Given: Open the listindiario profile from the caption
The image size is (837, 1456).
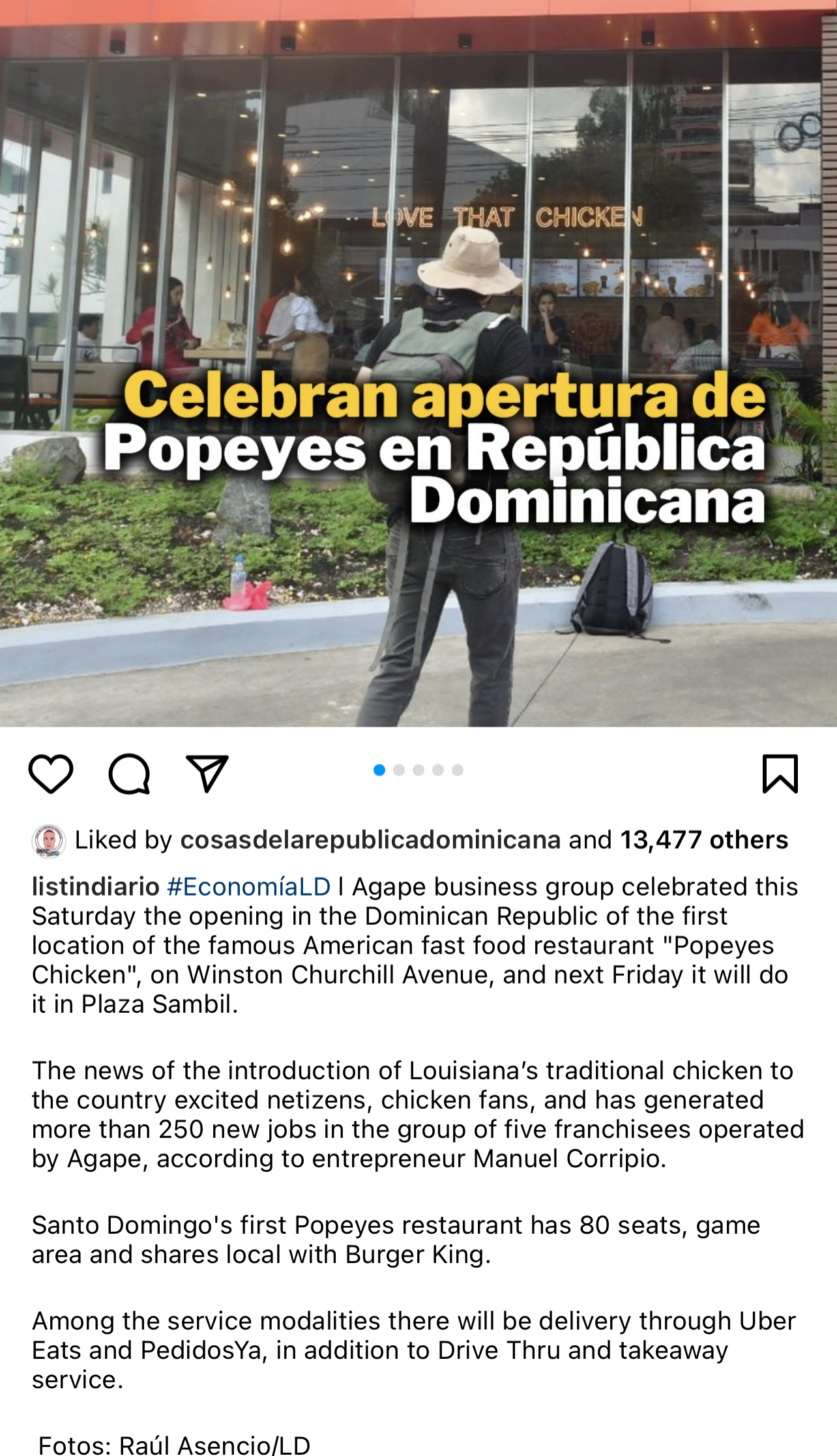Looking at the screenshot, I should coord(96,887).
